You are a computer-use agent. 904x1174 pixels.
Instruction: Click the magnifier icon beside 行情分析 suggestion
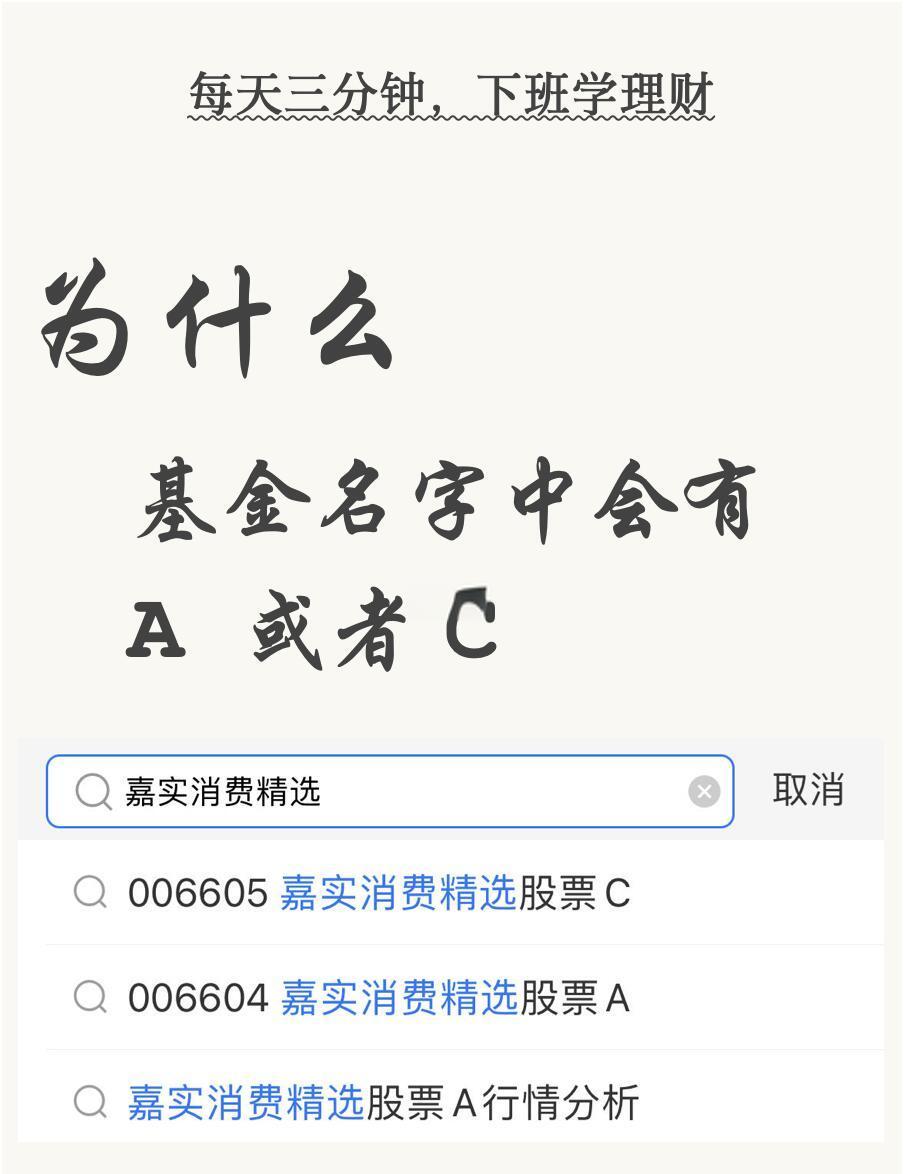(x=91, y=1102)
